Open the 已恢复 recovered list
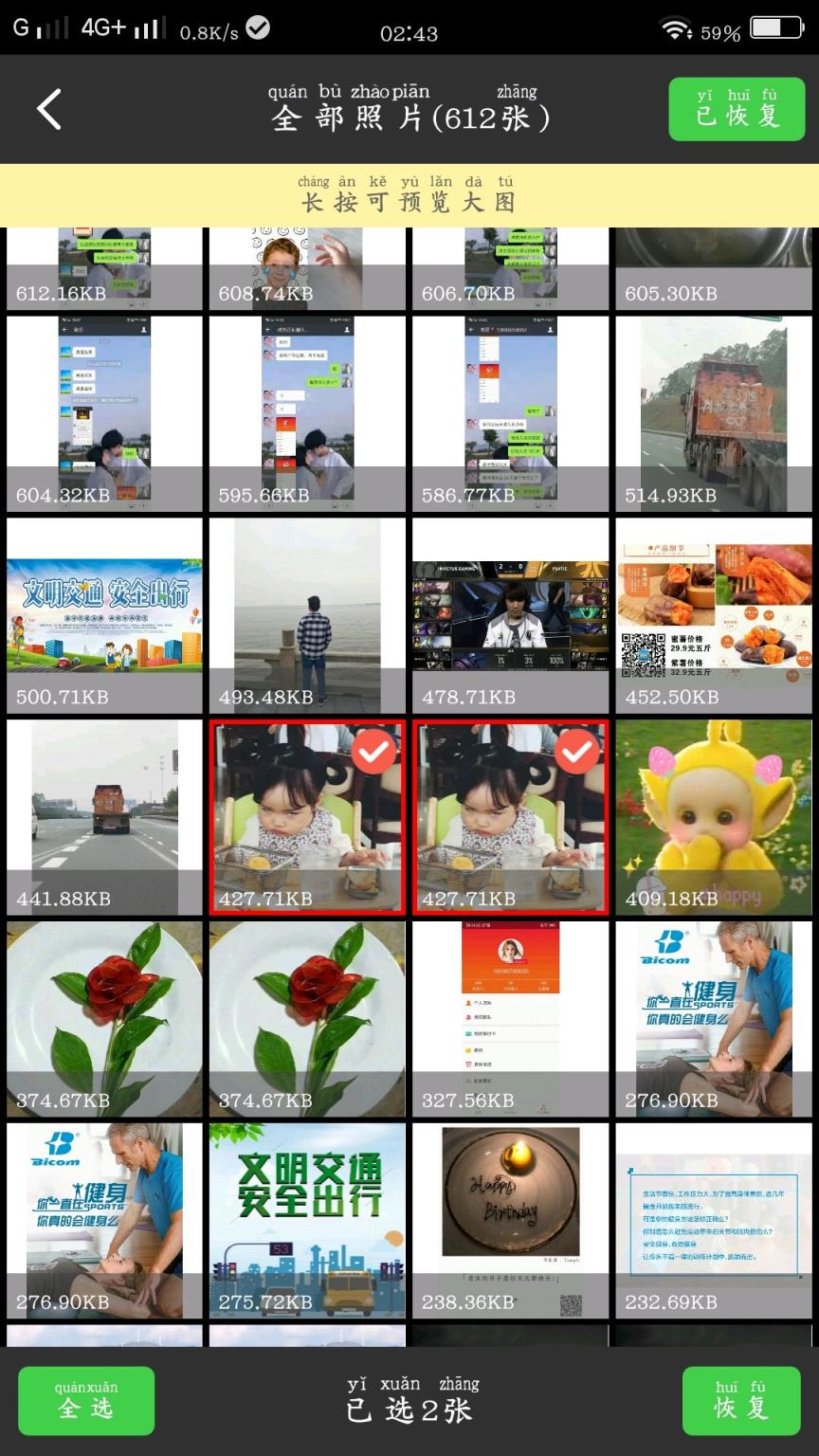 click(x=737, y=110)
